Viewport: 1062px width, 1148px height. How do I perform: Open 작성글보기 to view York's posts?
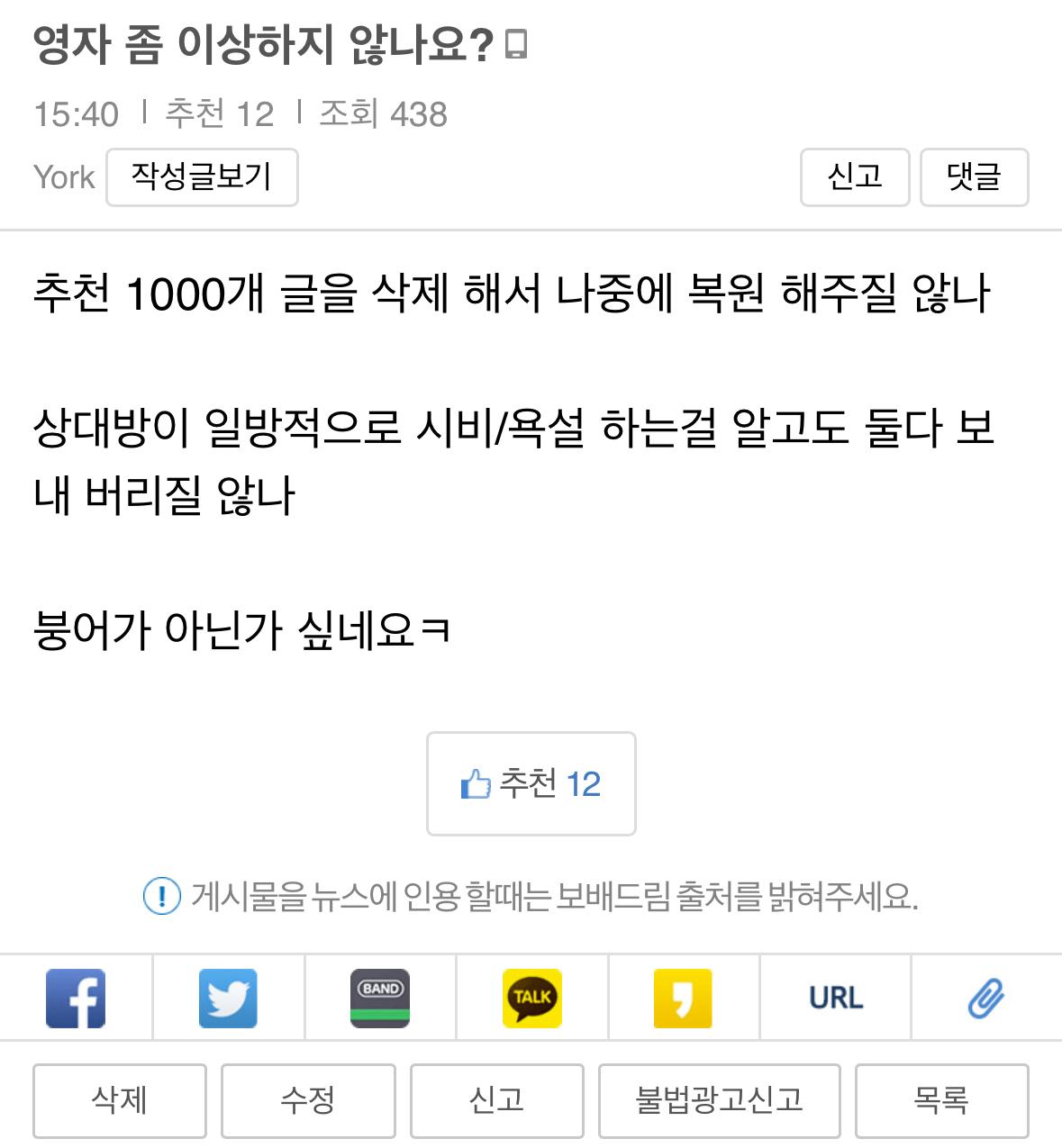tap(202, 177)
